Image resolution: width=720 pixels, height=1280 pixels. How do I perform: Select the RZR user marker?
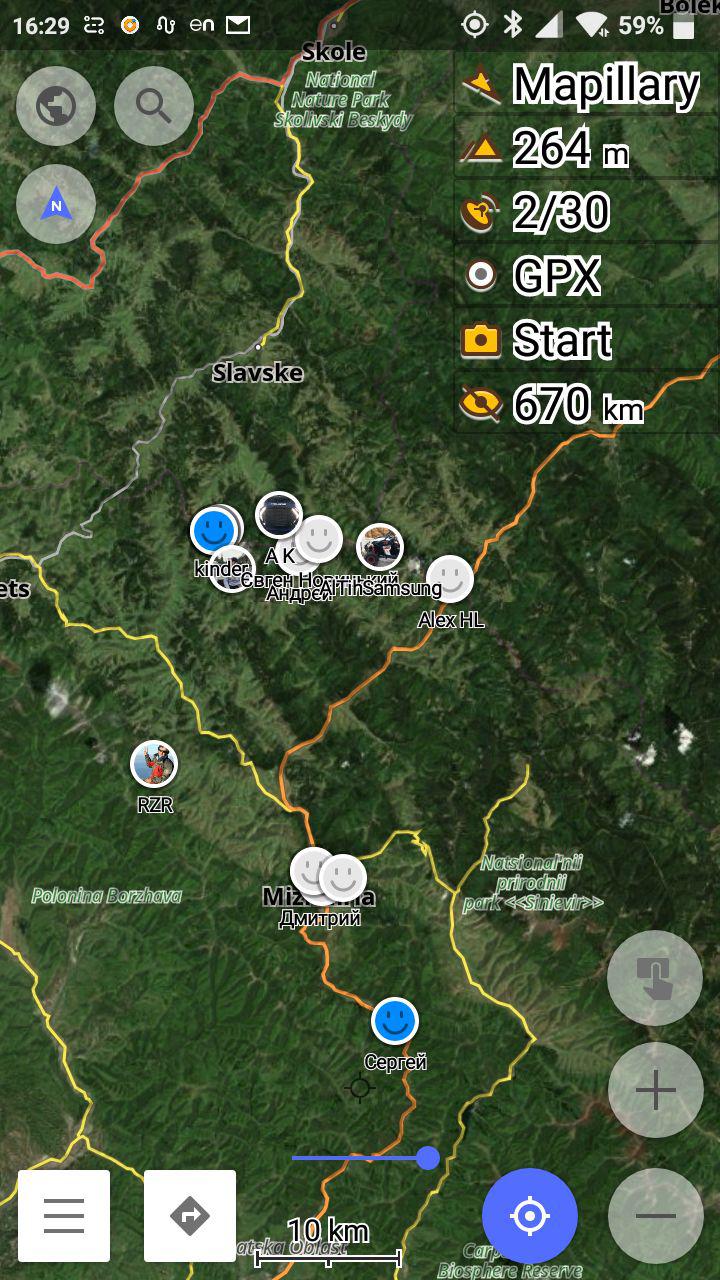coord(154,764)
